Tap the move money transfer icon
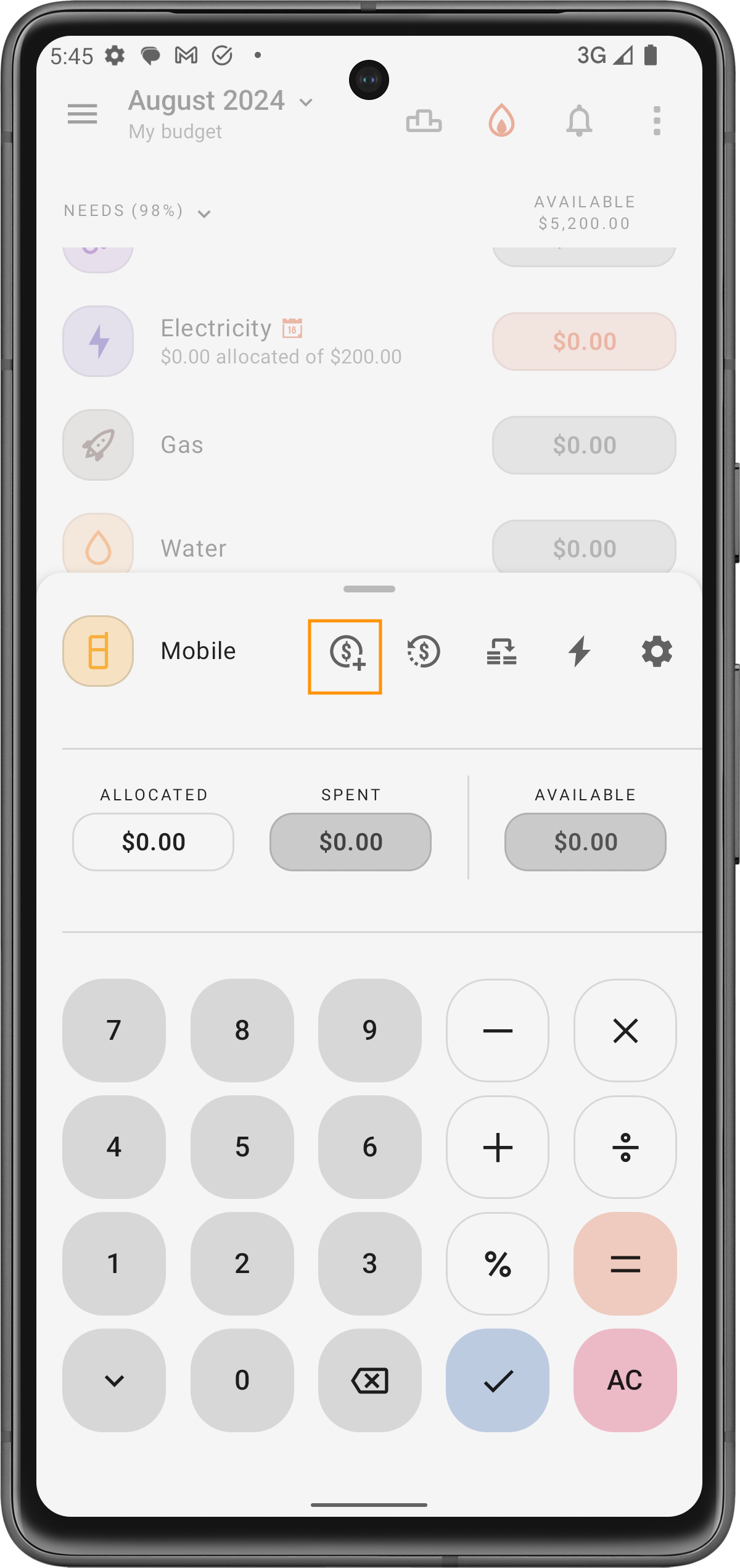 [501, 652]
